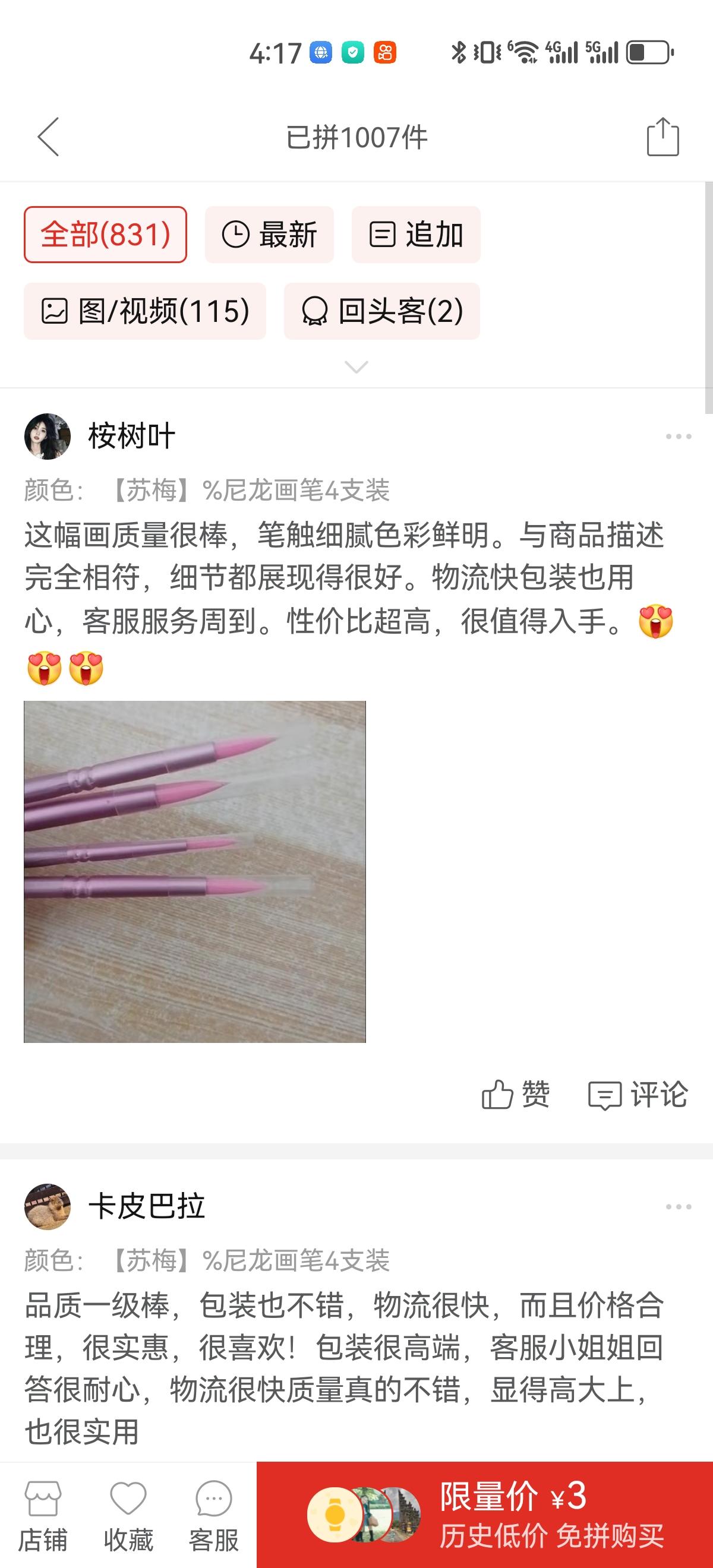713x1568 pixels.
Task: Like 桉树叶's review with 赞
Action: pos(515,1095)
